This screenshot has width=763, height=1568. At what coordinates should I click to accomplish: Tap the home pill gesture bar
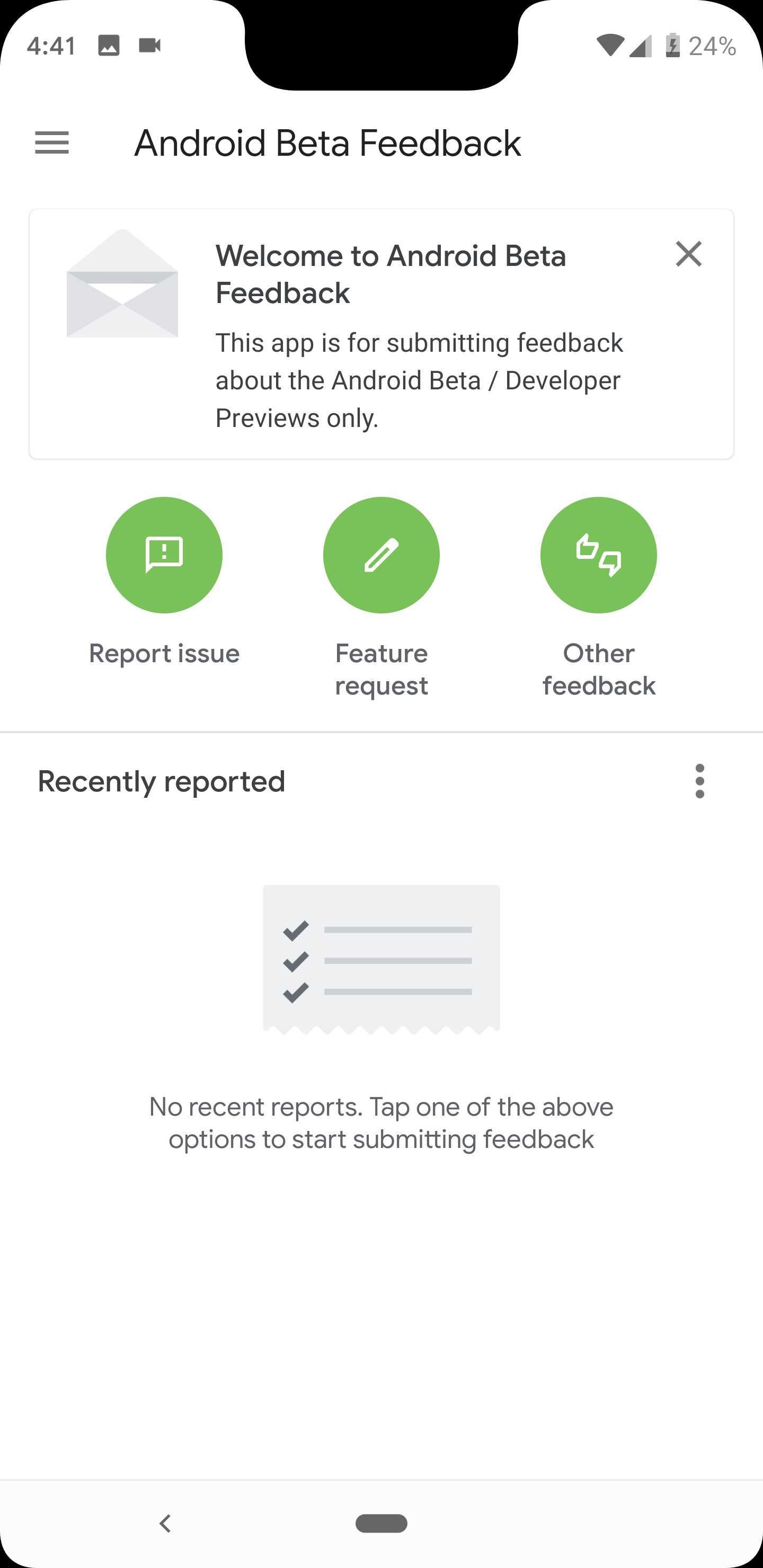point(381,1524)
